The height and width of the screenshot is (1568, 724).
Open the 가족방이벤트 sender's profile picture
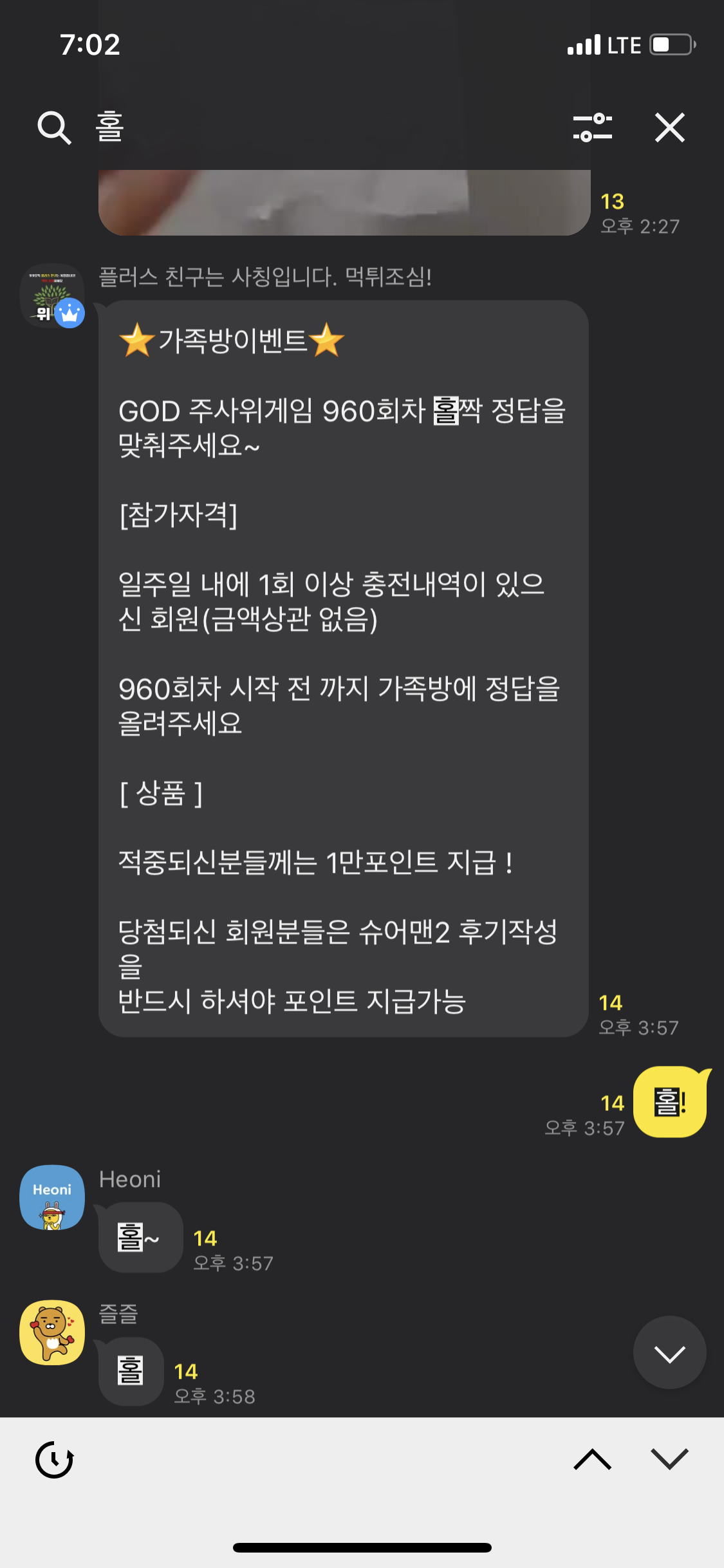click(52, 296)
